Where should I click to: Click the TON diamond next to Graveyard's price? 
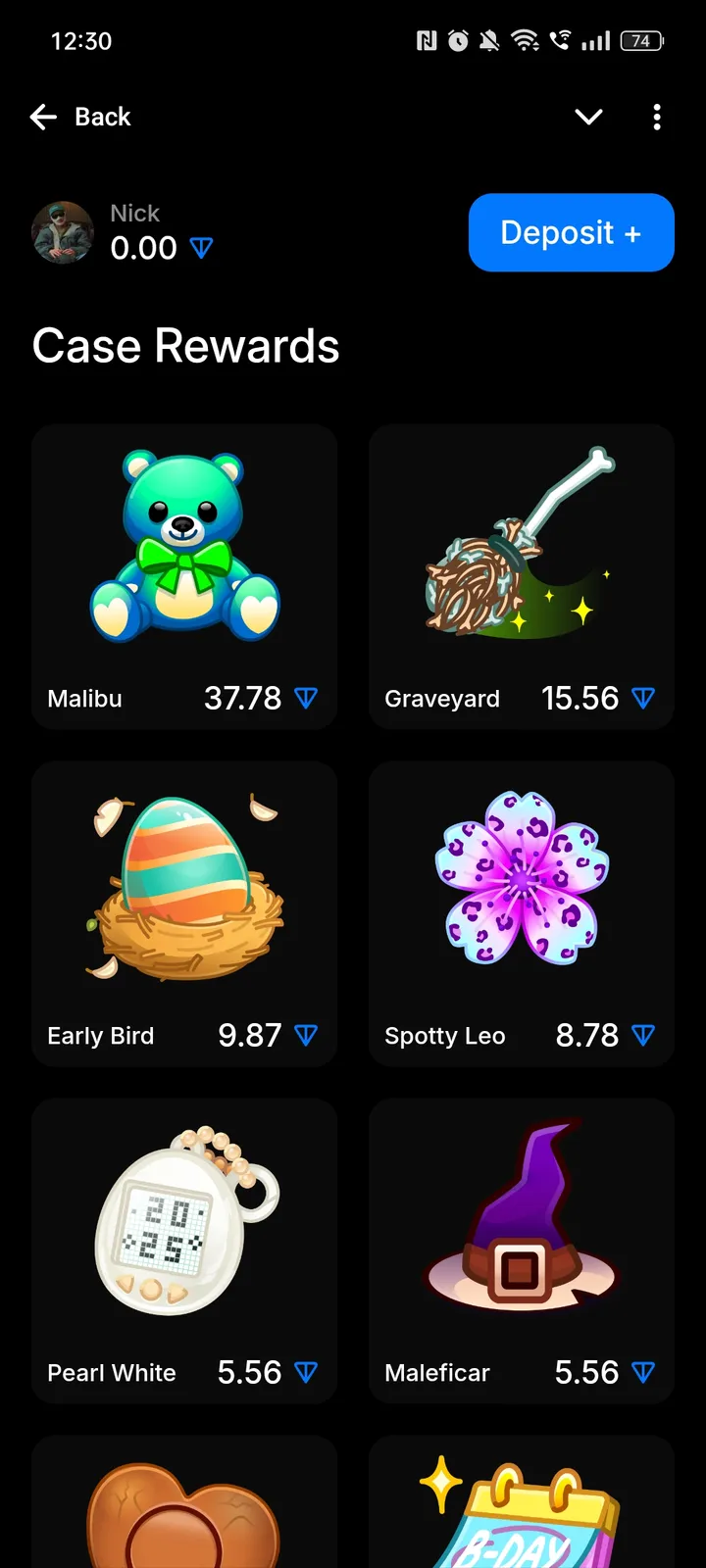point(642,698)
